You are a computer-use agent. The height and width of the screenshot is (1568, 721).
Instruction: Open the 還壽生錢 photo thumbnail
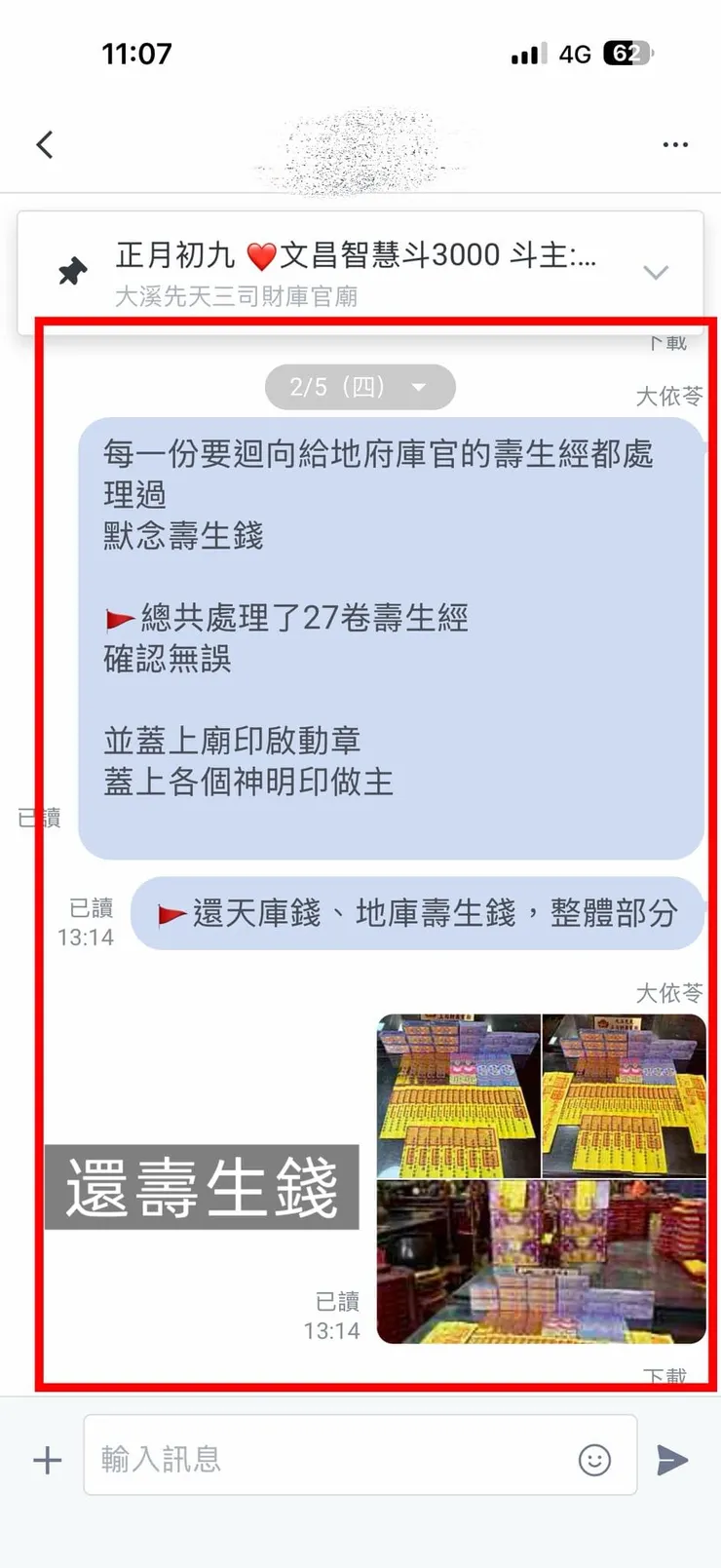202,1186
